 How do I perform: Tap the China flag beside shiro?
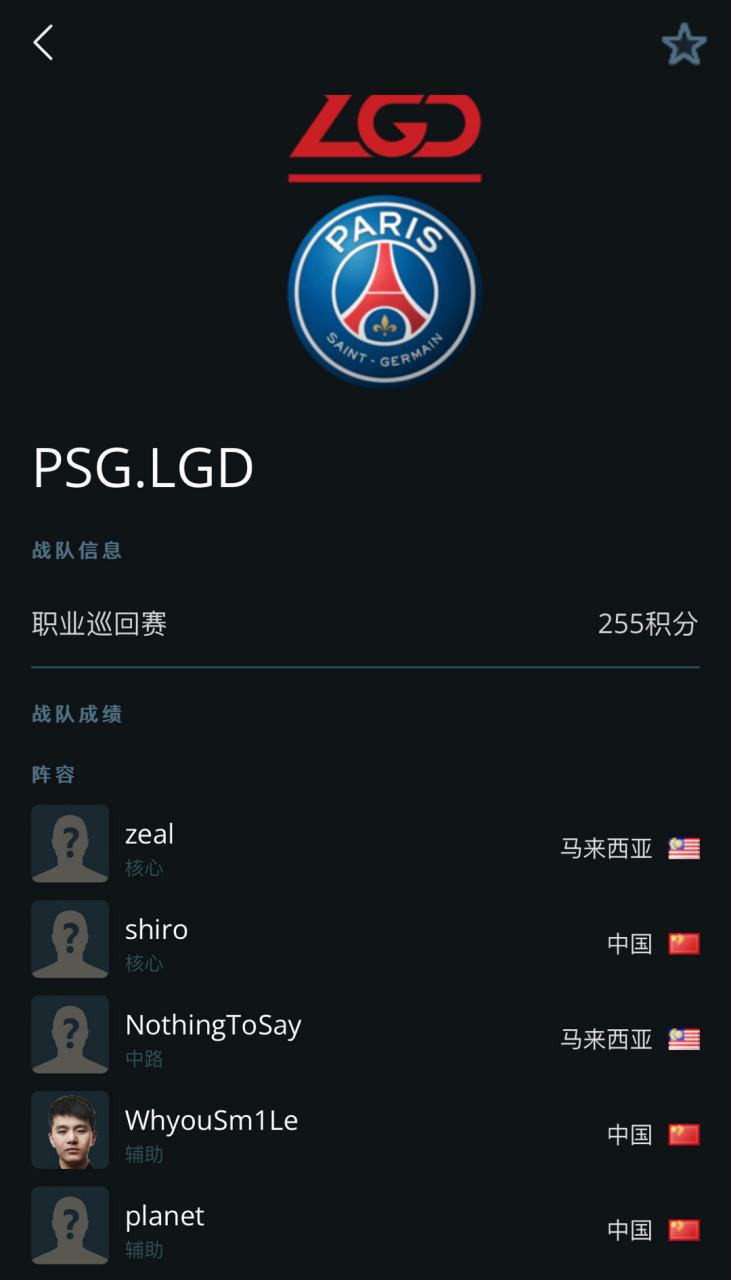(684, 943)
